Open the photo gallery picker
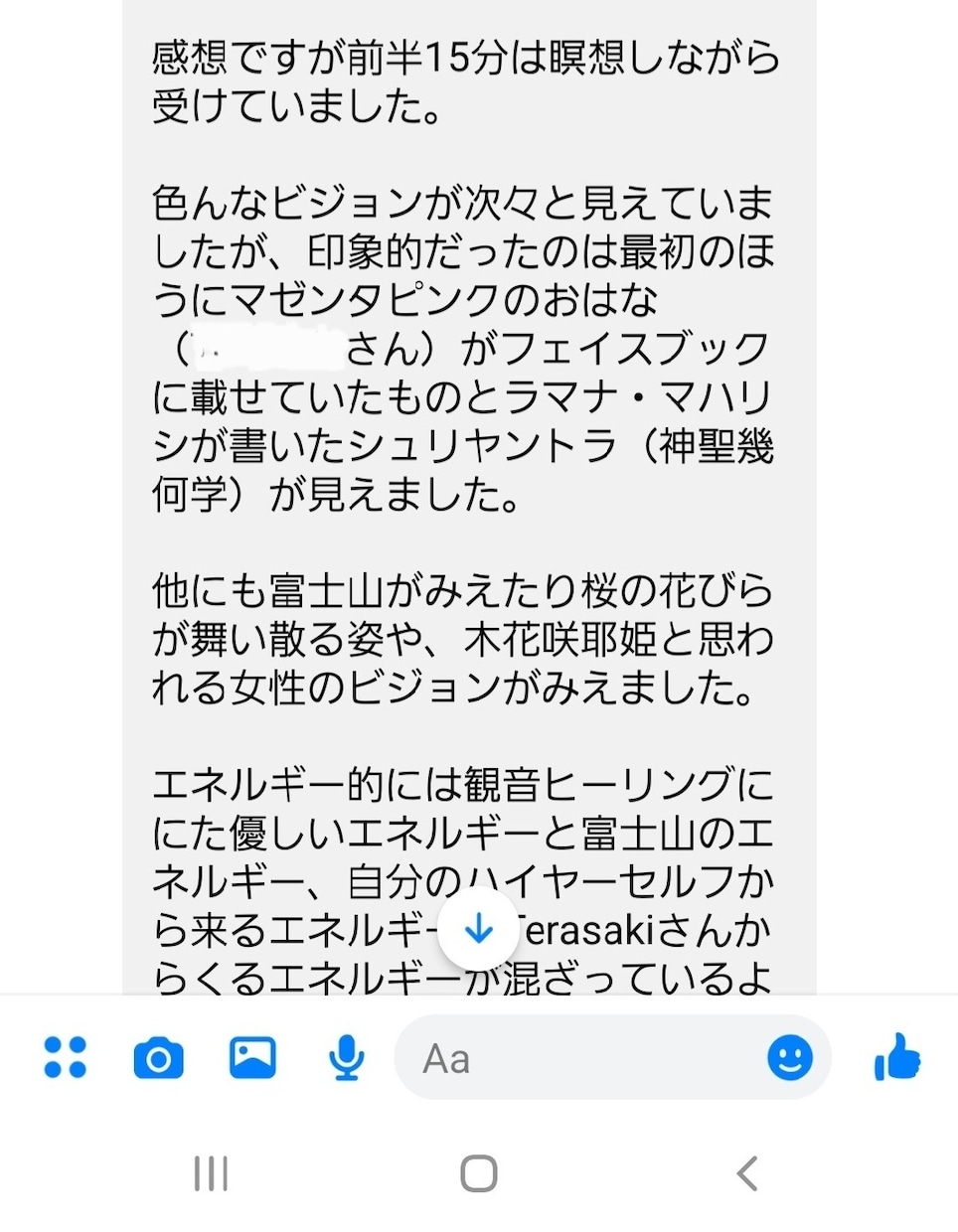The image size is (958, 1232). click(252, 1057)
